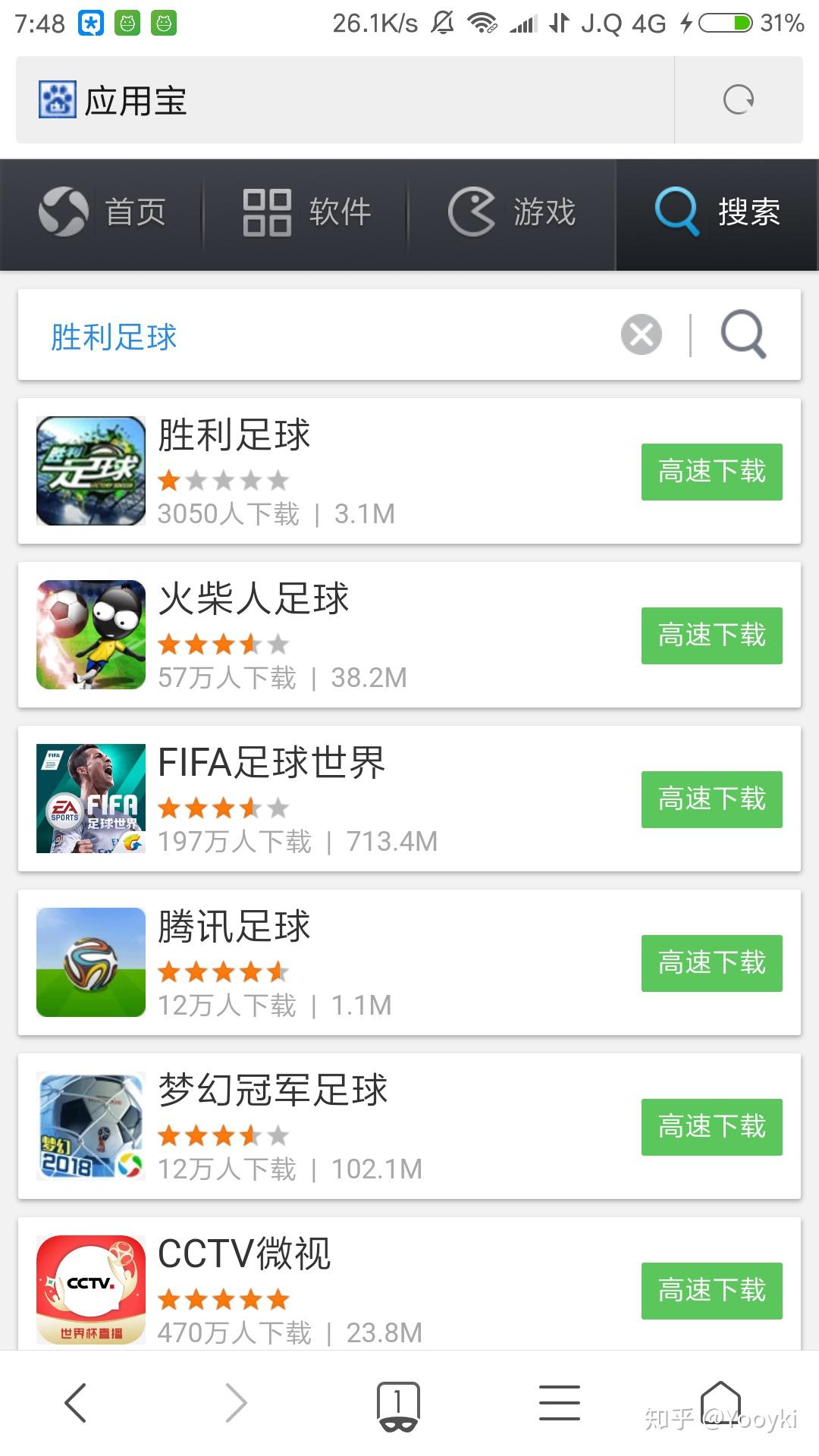
Task: Tap the FIFA足球世界 app icon
Action: (x=89, y=798)
